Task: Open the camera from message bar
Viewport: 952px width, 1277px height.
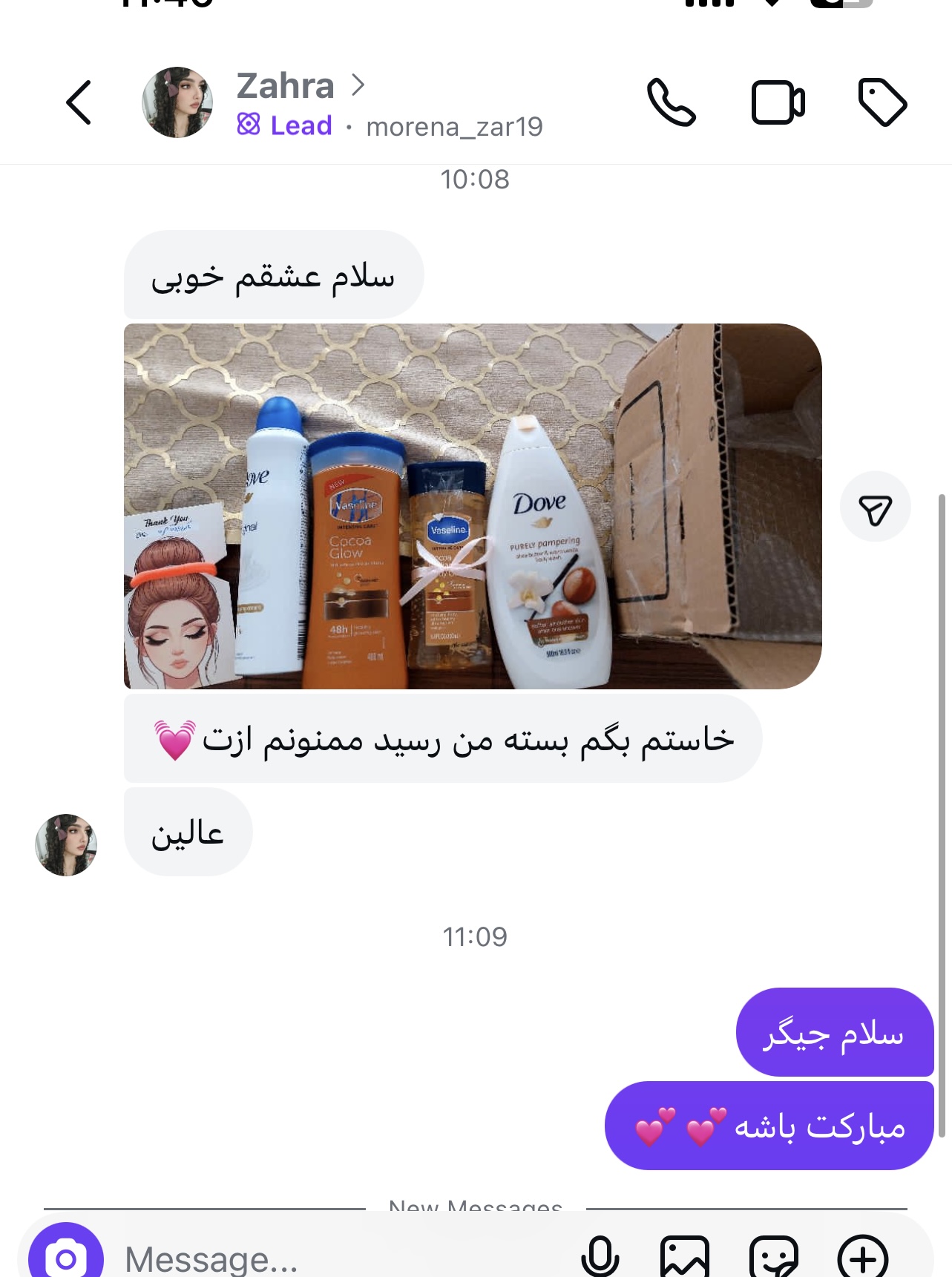Action: (66, 1257)
